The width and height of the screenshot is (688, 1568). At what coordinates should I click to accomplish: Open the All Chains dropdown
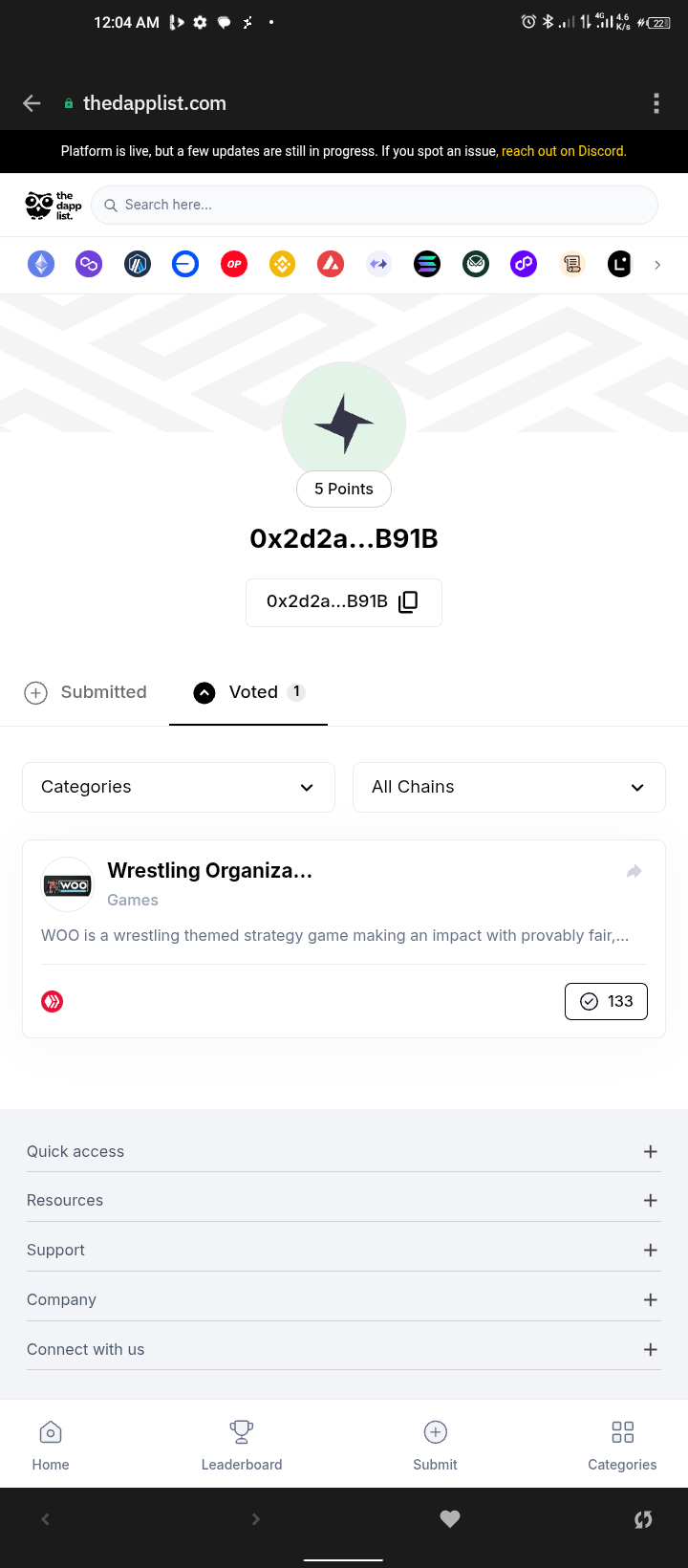(509, 787)
